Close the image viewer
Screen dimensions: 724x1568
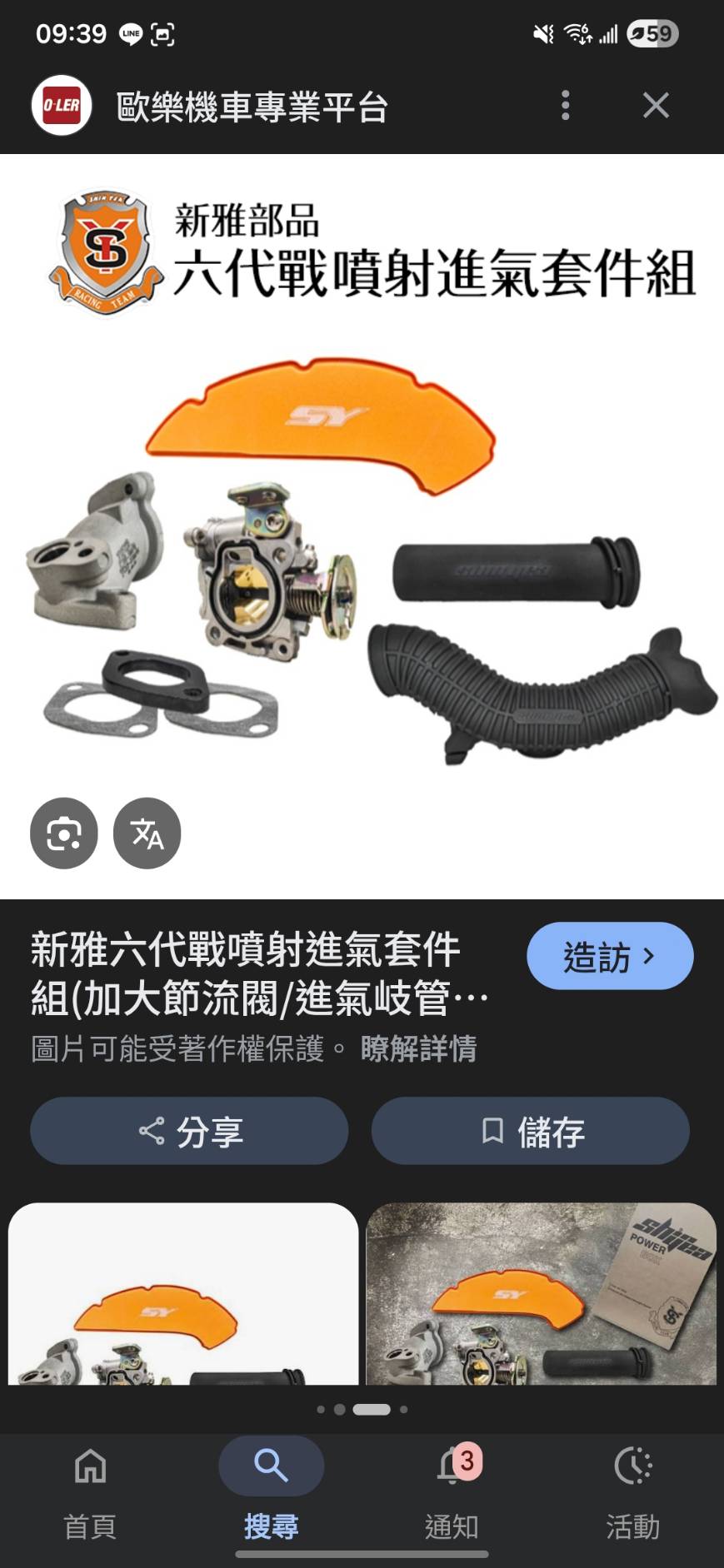(x=656, y=106)
